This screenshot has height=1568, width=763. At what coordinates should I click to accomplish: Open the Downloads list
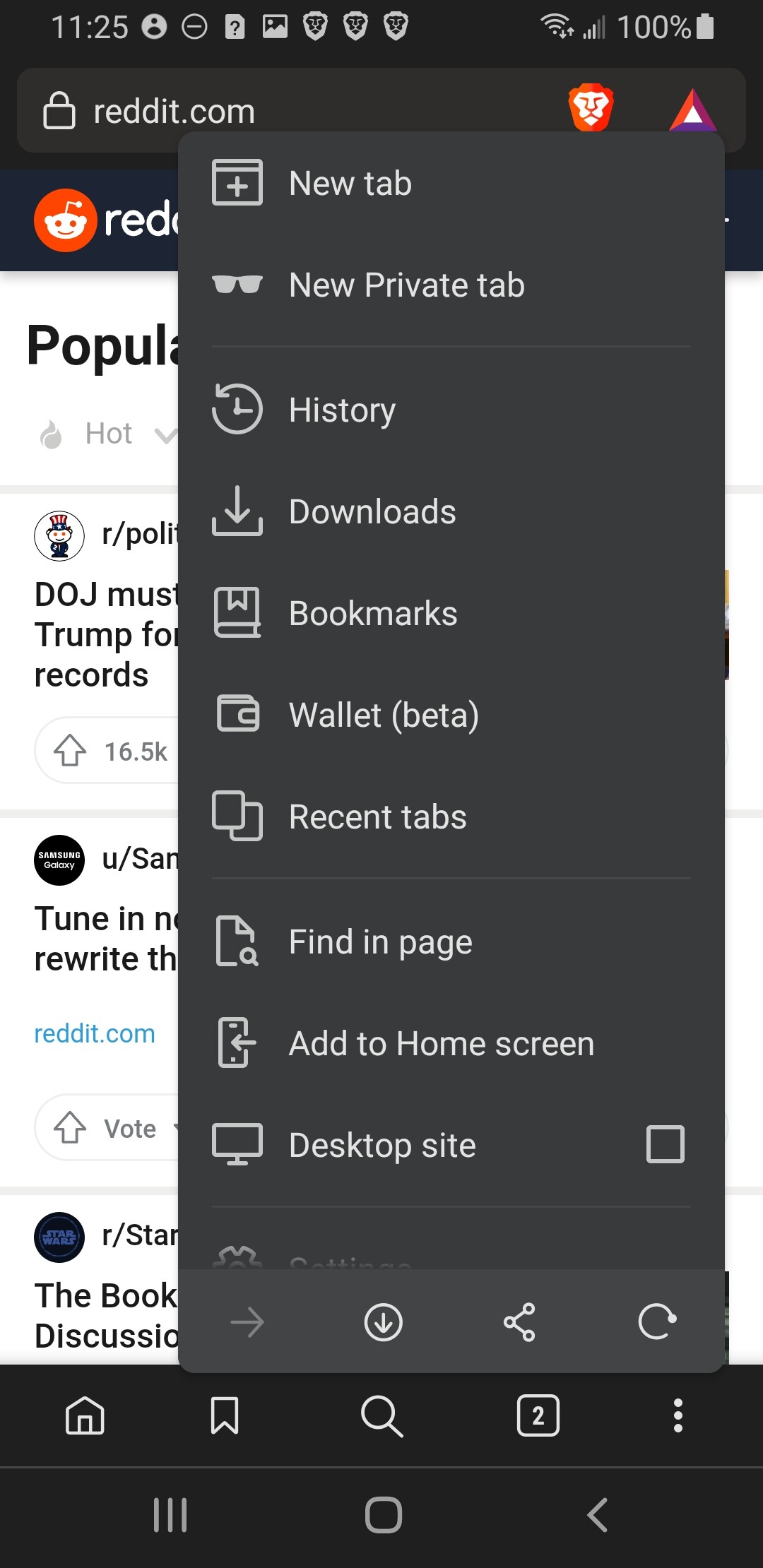[372, 512]
